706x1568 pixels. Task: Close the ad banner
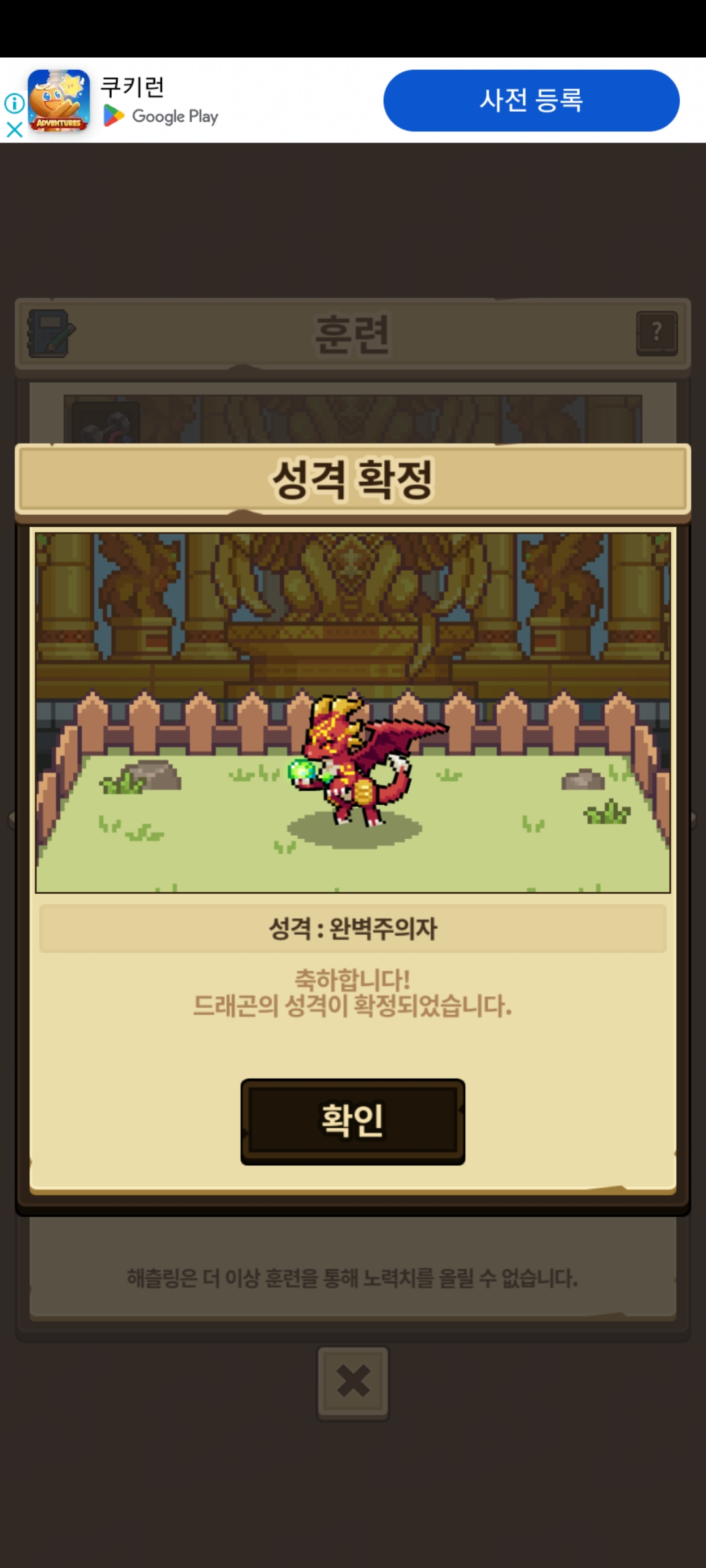14,129
